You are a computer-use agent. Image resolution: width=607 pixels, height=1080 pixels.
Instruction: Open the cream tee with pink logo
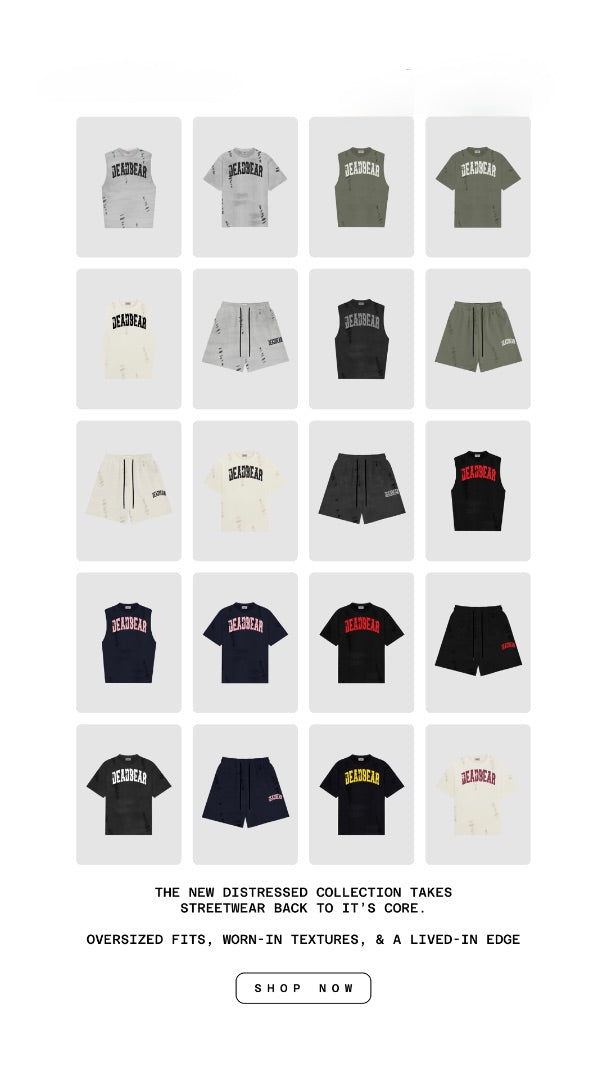478,795
